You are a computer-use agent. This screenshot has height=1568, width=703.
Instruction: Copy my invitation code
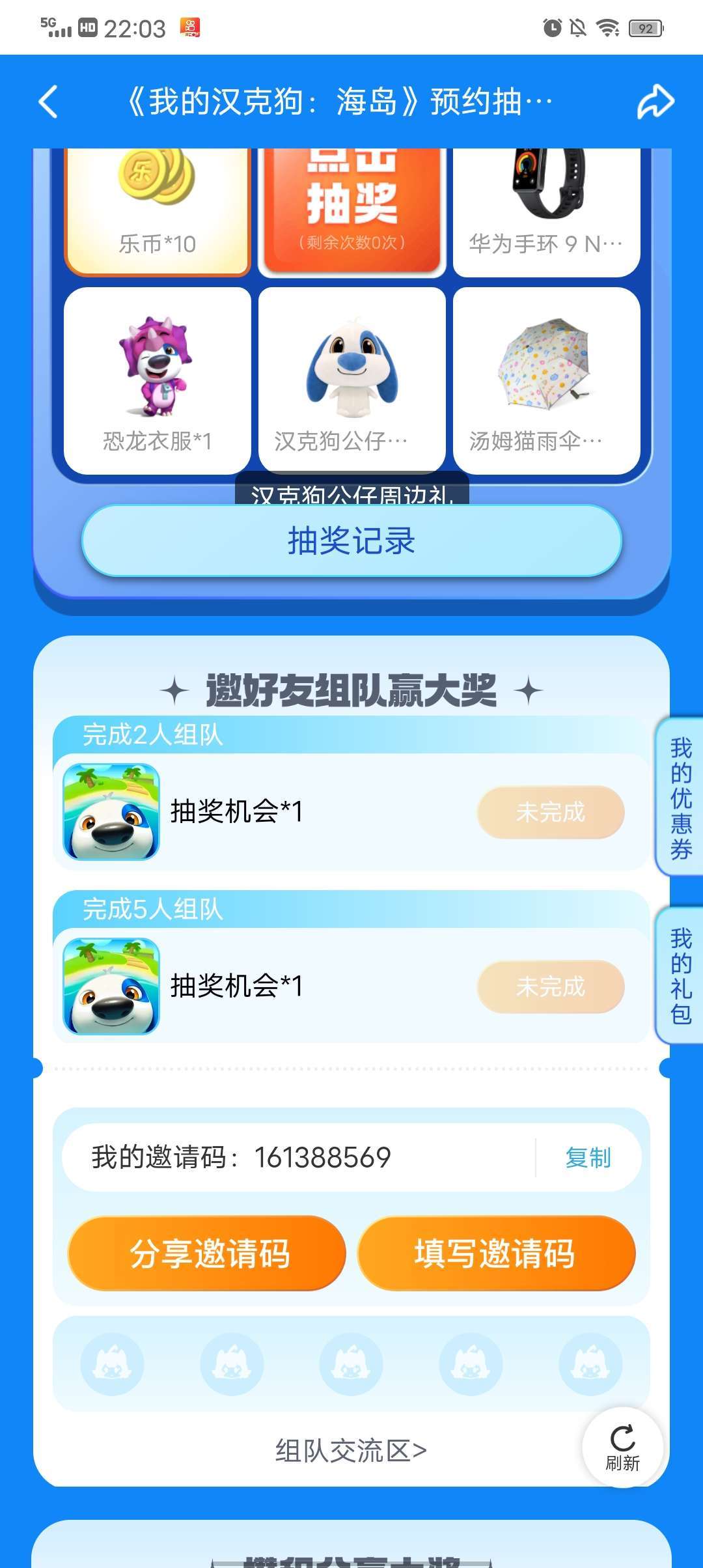pyautogui.click(x=588, y=1158)
